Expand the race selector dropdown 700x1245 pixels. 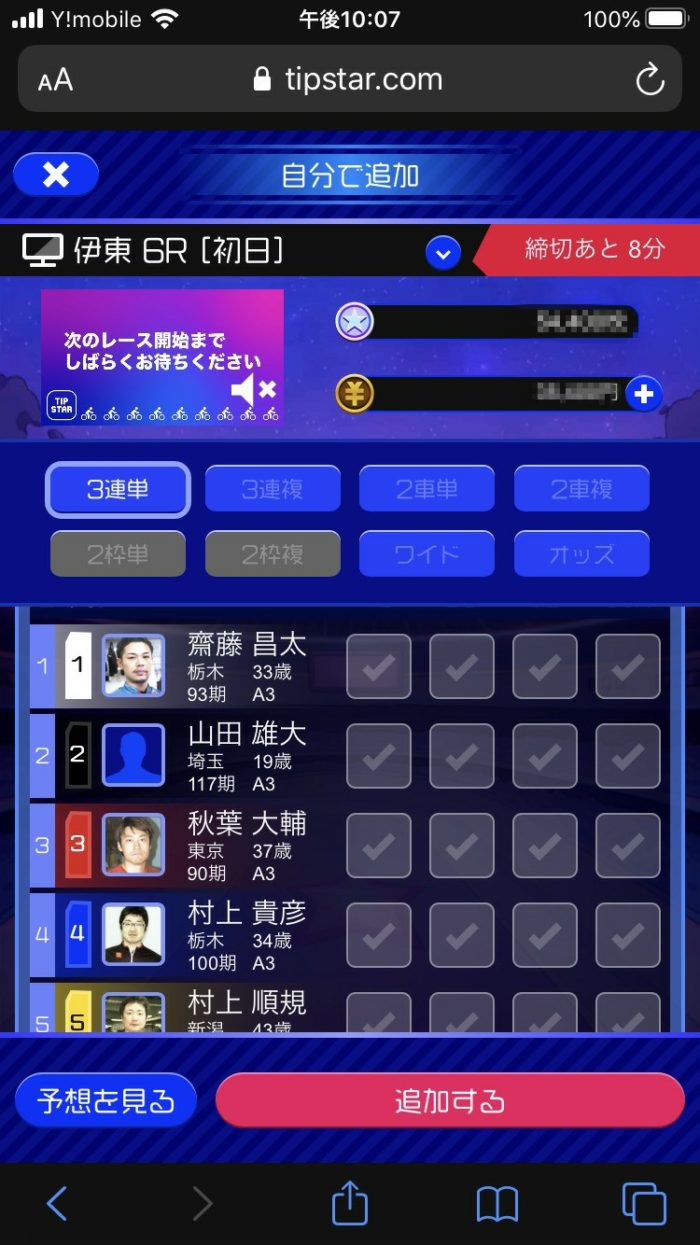[x=442, y=253]
